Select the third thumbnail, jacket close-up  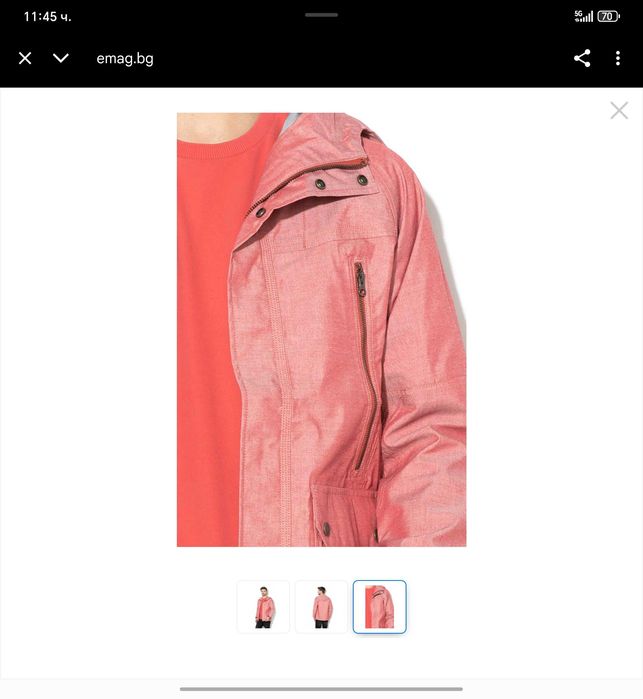[x=380, y=607]
